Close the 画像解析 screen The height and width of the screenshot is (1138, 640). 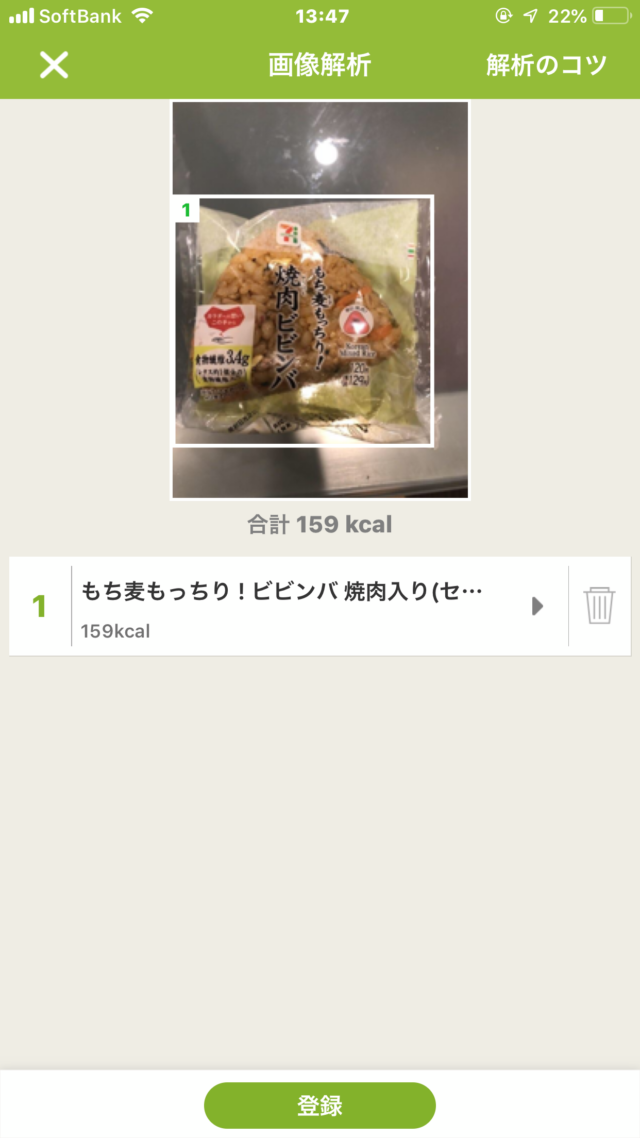coord(53,65)
